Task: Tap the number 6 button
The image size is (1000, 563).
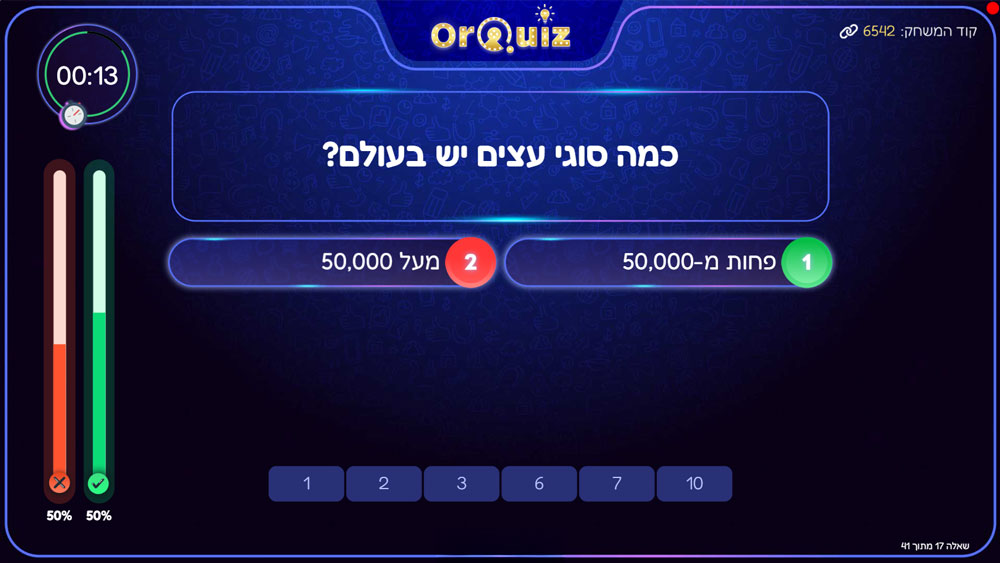Action: click(x=539, y=484)
